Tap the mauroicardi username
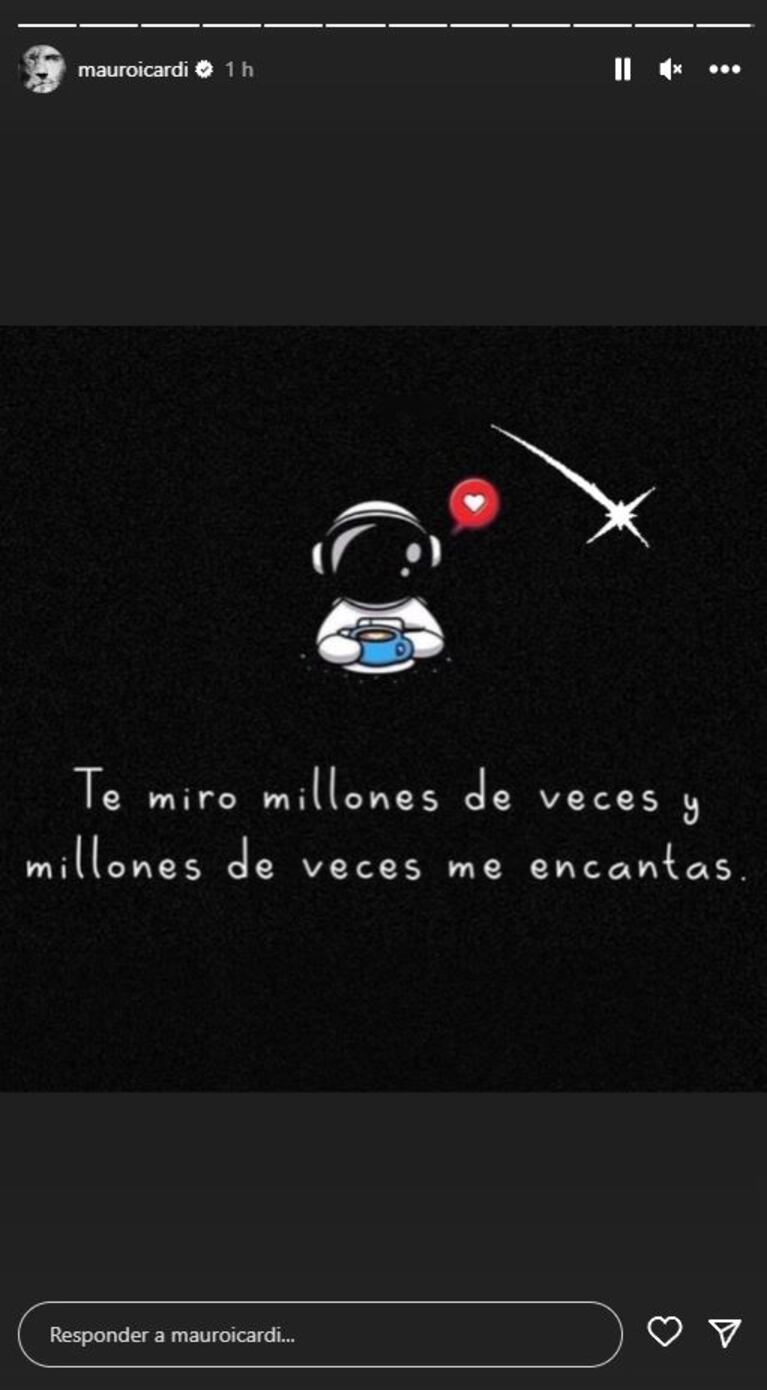The width and height of the screenshot is (767, 1390). coord(133,70)
